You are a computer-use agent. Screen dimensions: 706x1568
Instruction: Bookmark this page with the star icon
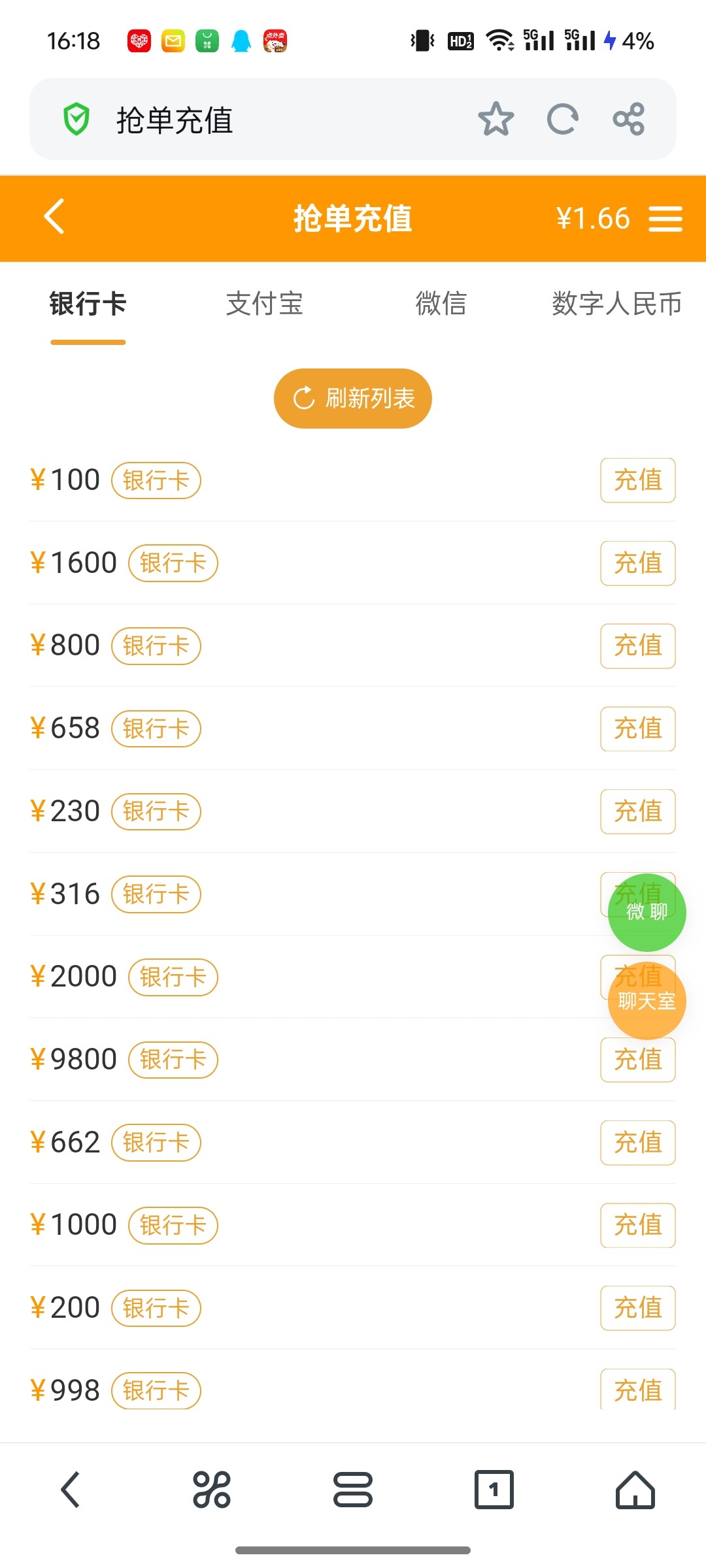point(496,119)
